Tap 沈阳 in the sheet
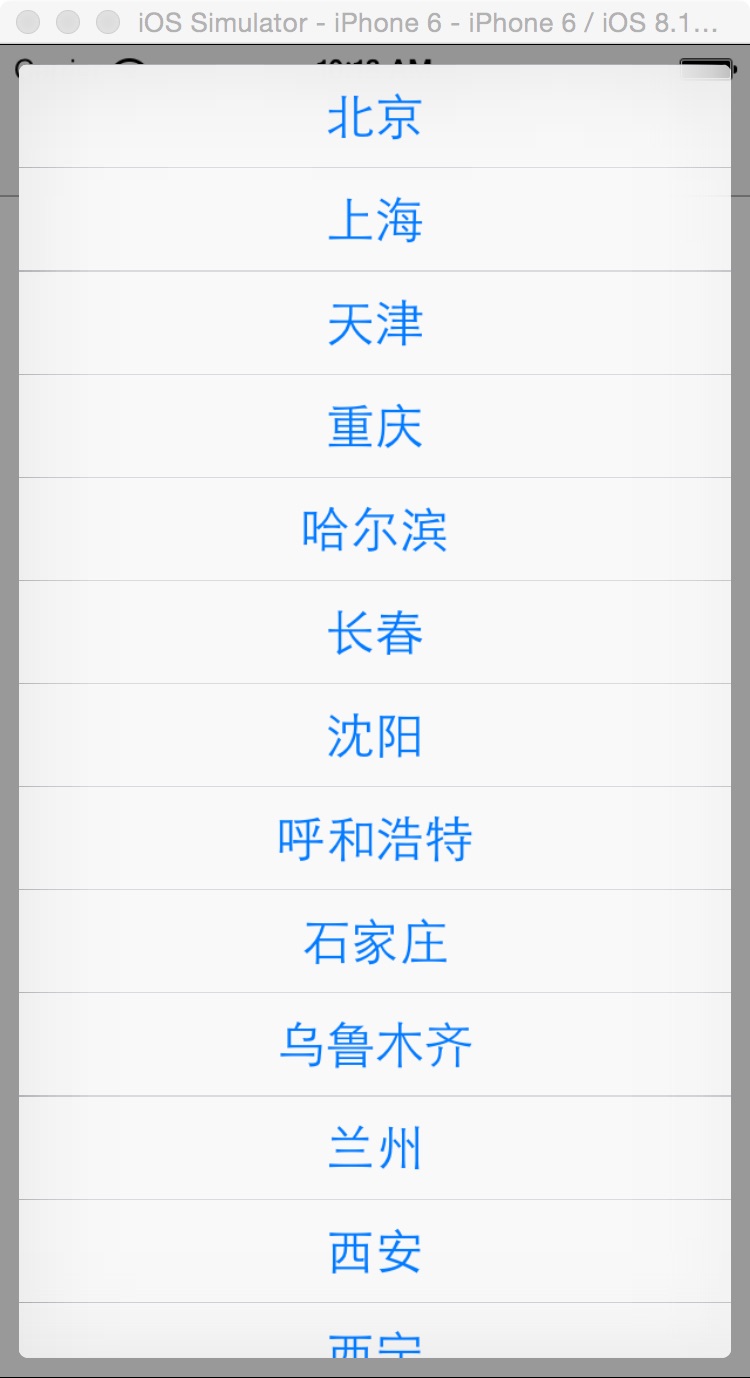Image resolution: width=750 pixels, height=1378 pixels. point(375,735)
